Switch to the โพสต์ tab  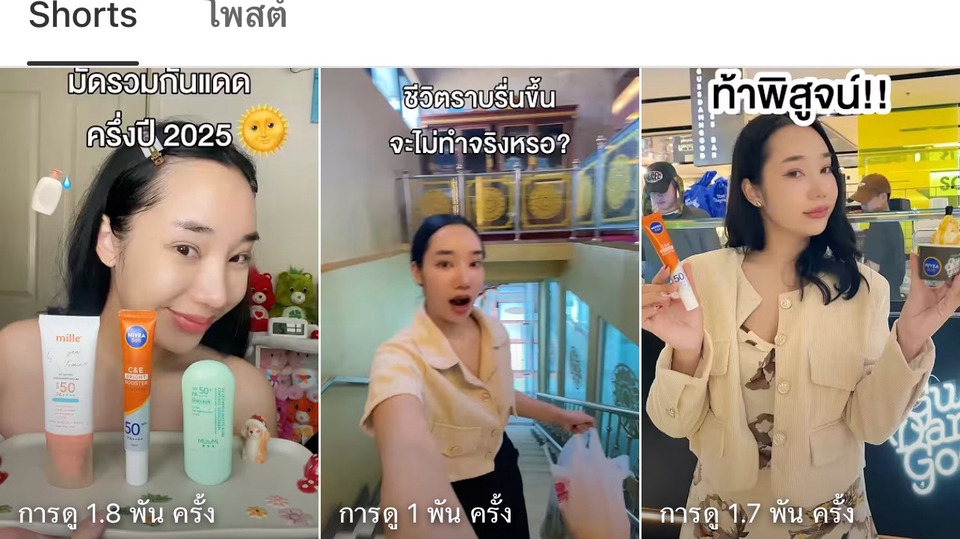(247, 17)
